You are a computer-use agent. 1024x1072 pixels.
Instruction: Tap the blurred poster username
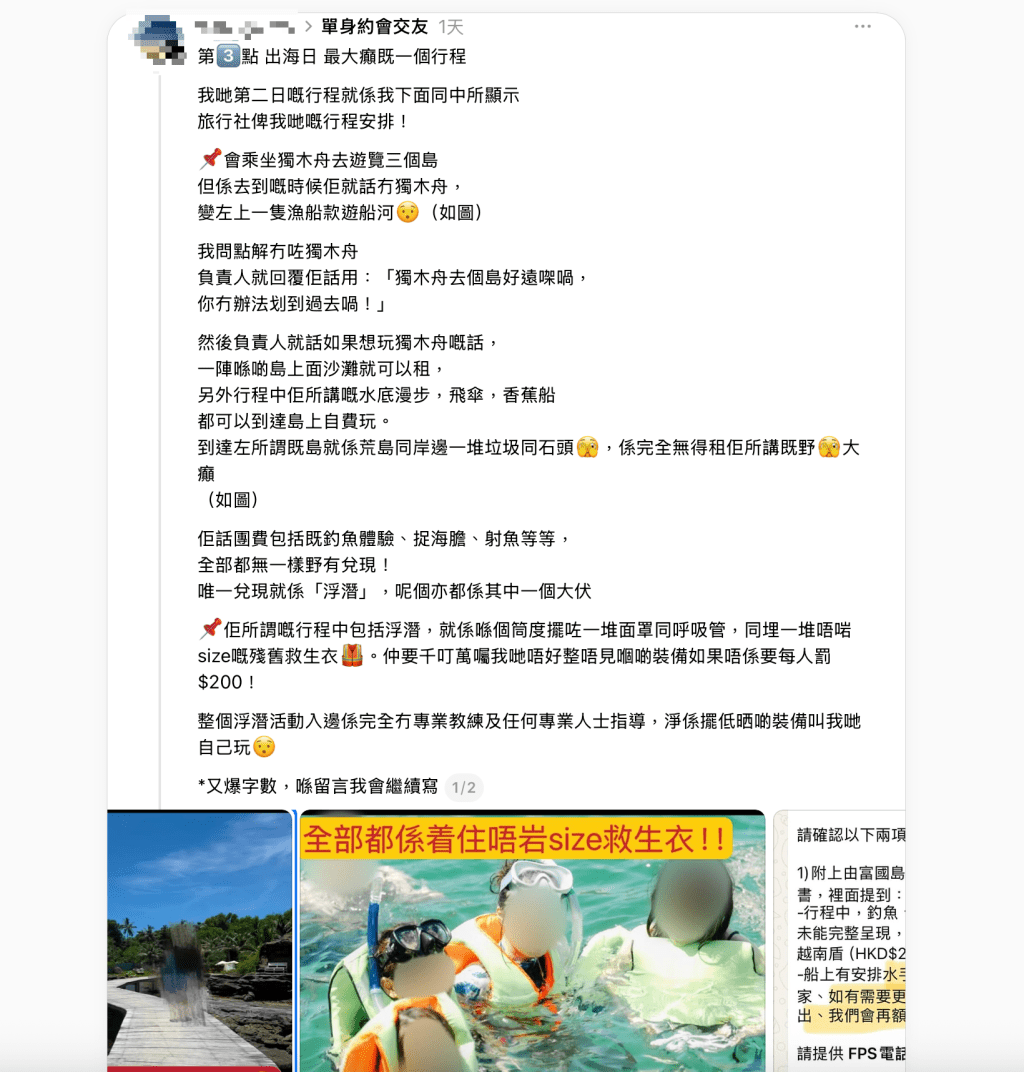click(x=246, y=27)
